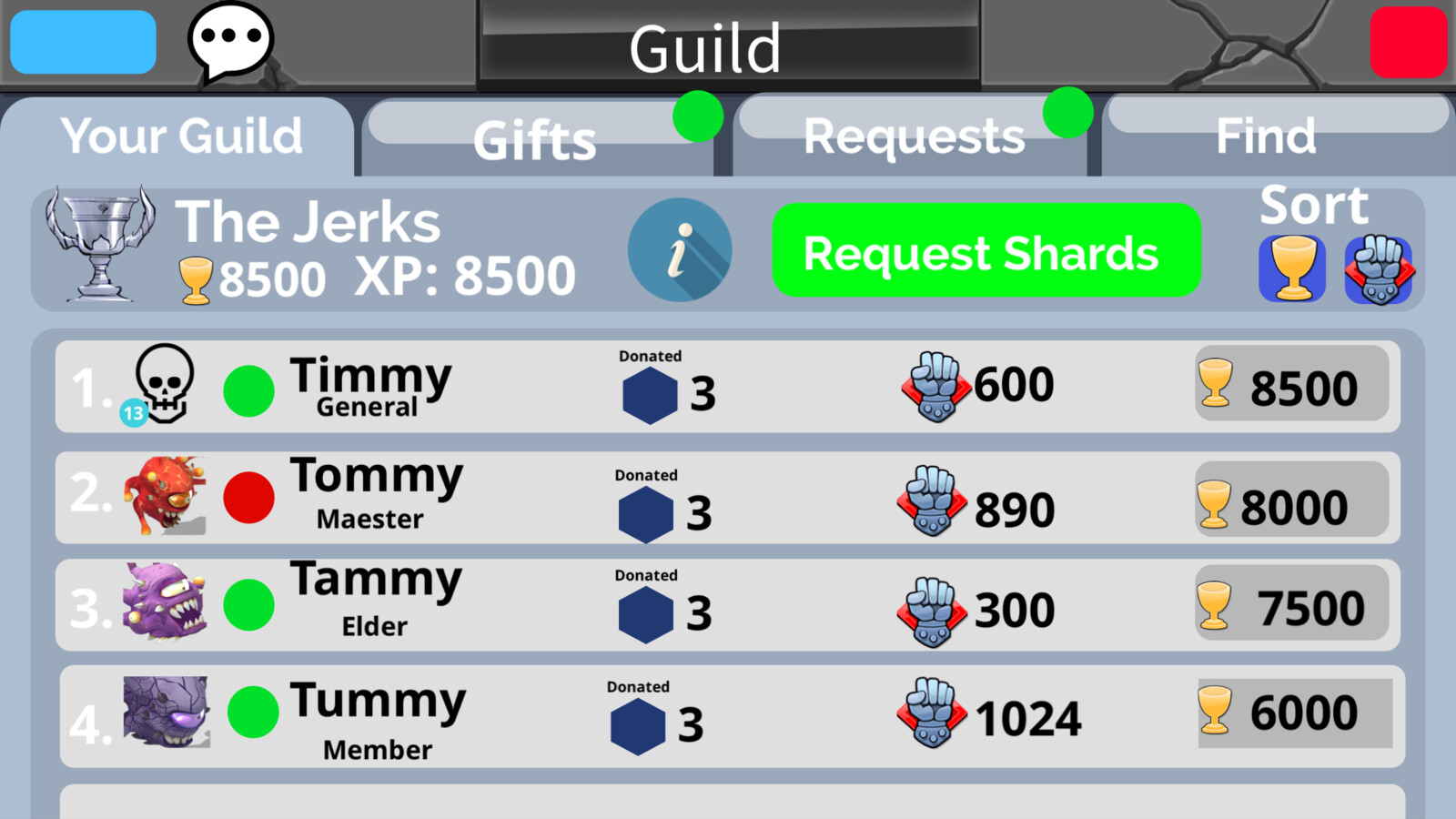The width and height of the screenshot is (1456, 819).
Task: Close the Guild screen with red button
Action: tap(1408, 42)
